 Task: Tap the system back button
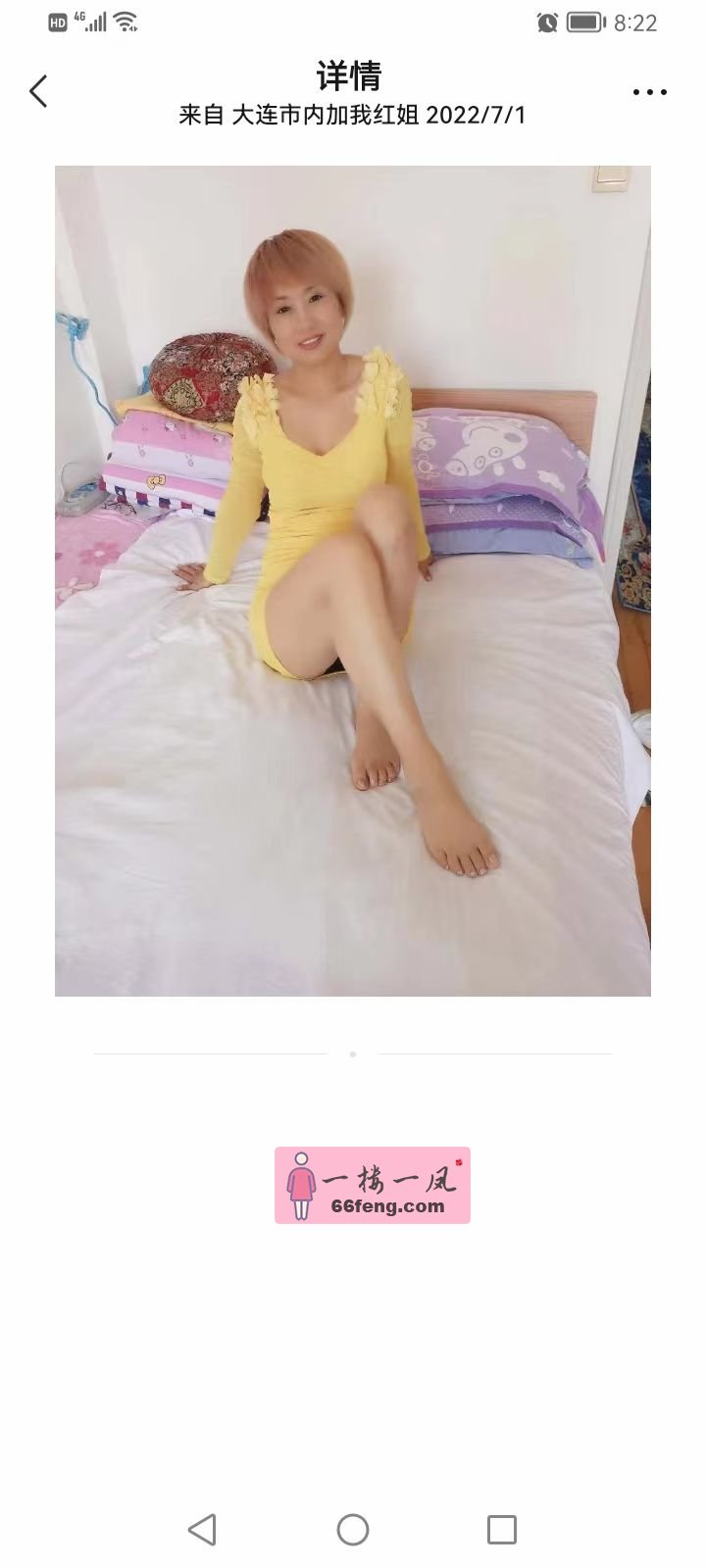click(x=202, y=1529)
